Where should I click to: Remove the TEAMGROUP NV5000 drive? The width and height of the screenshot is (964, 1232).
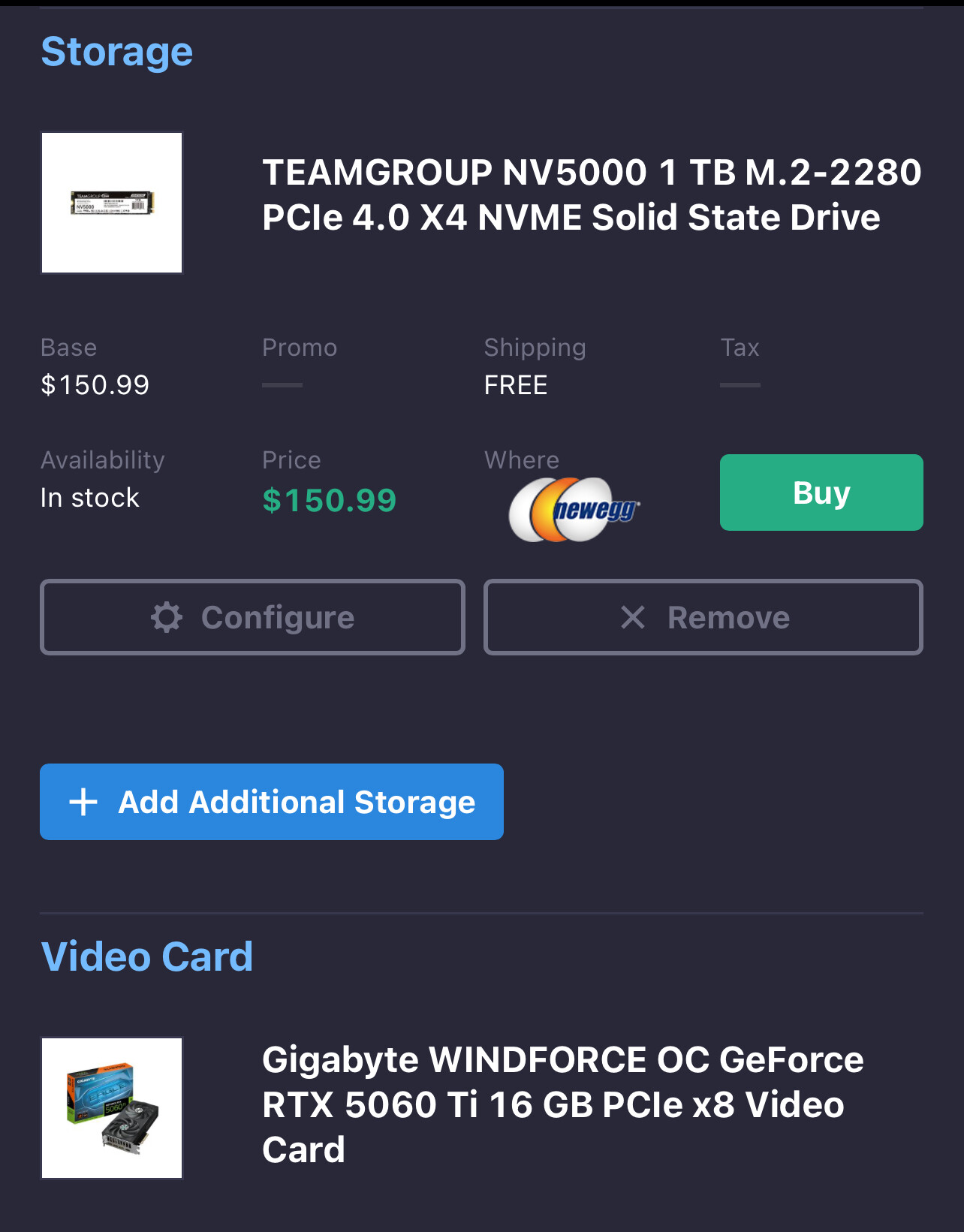pyautogui.click(x=703, y=617)
